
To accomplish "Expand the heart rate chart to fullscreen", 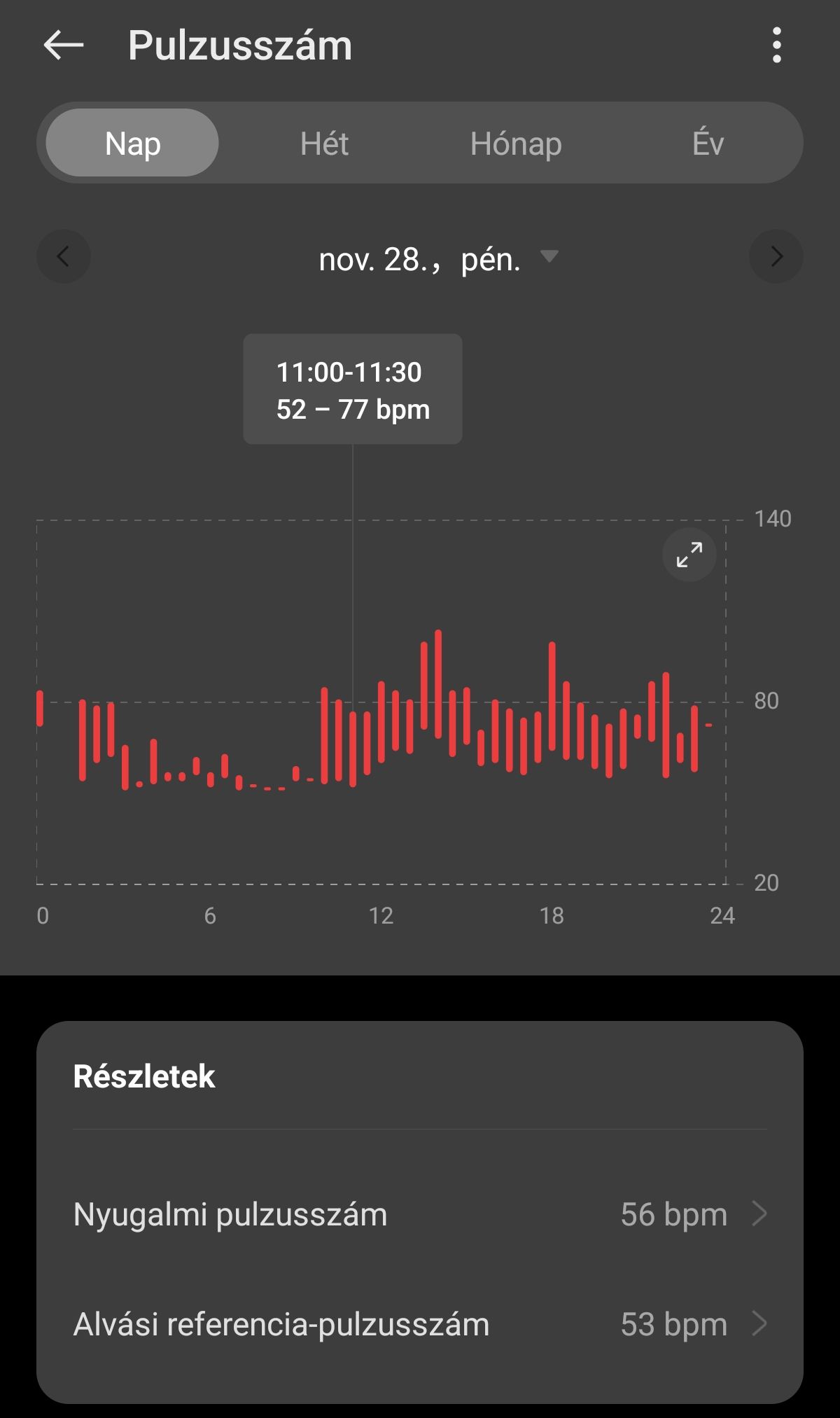I will click(x=689, y=555).
